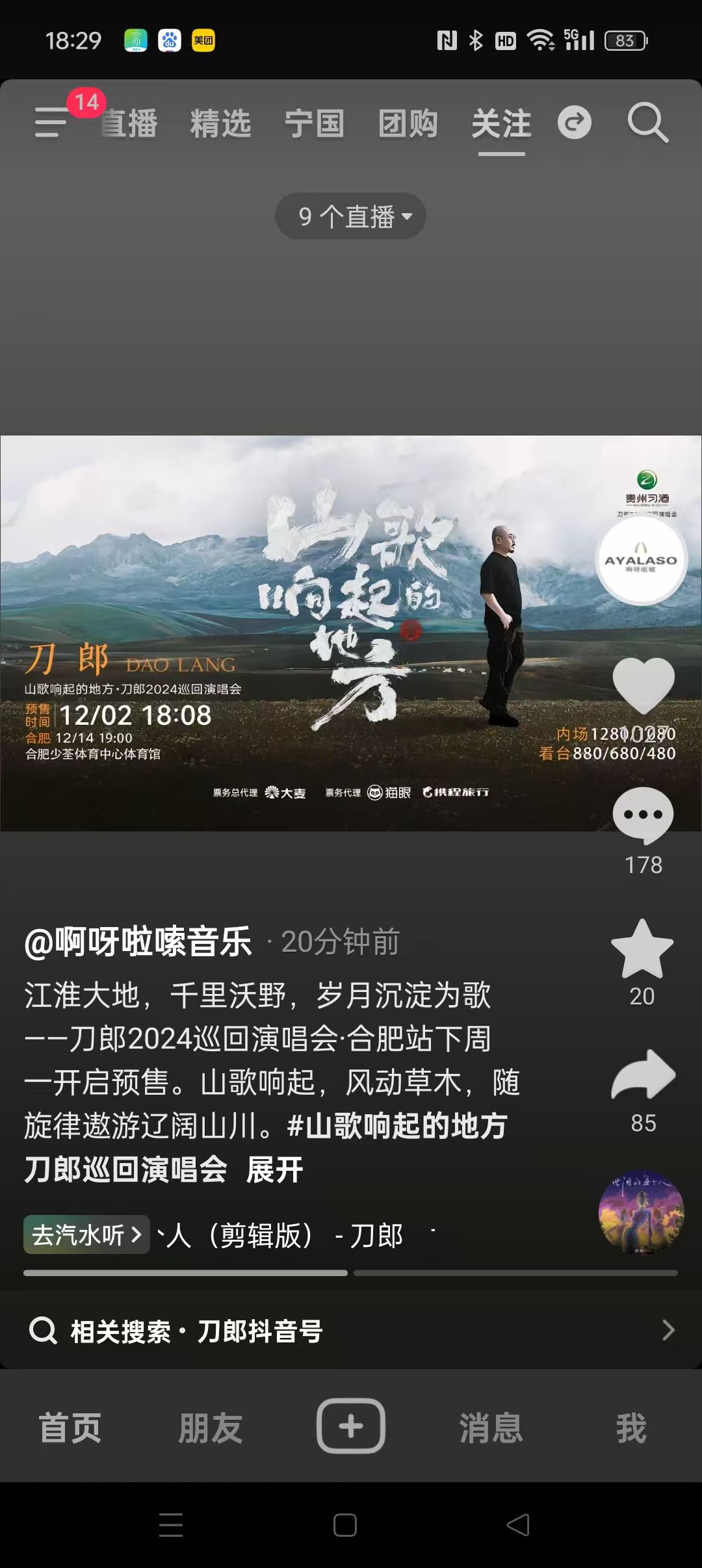
Task: Tap the circular arrow icon beside 关注
Action: pos(575,122)
